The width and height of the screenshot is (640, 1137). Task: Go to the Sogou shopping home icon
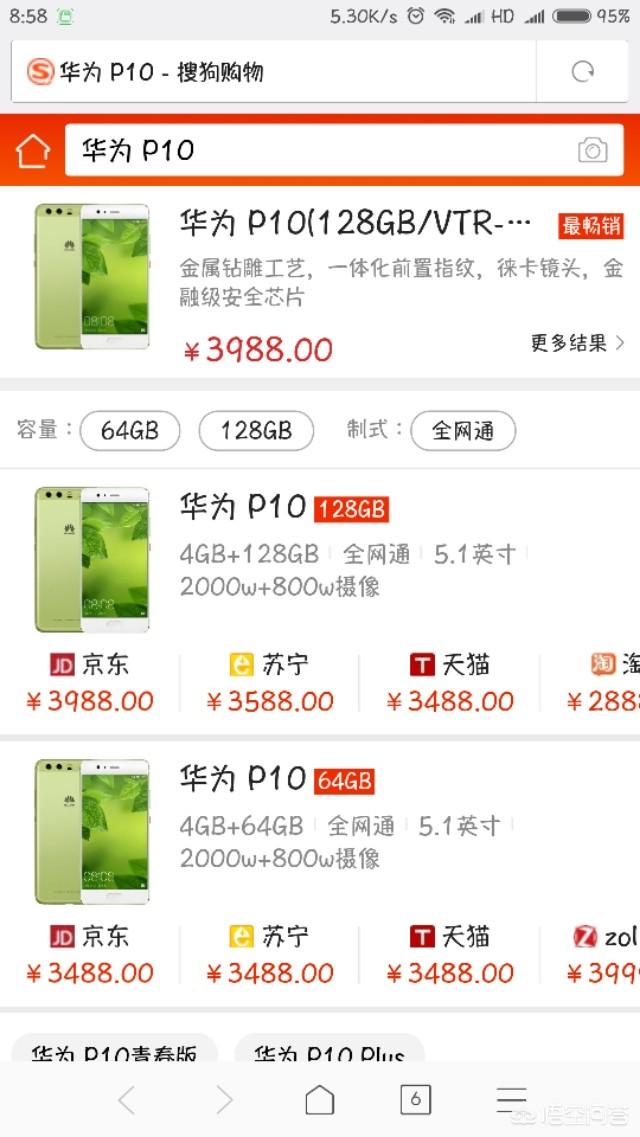(x=32, y=151)
